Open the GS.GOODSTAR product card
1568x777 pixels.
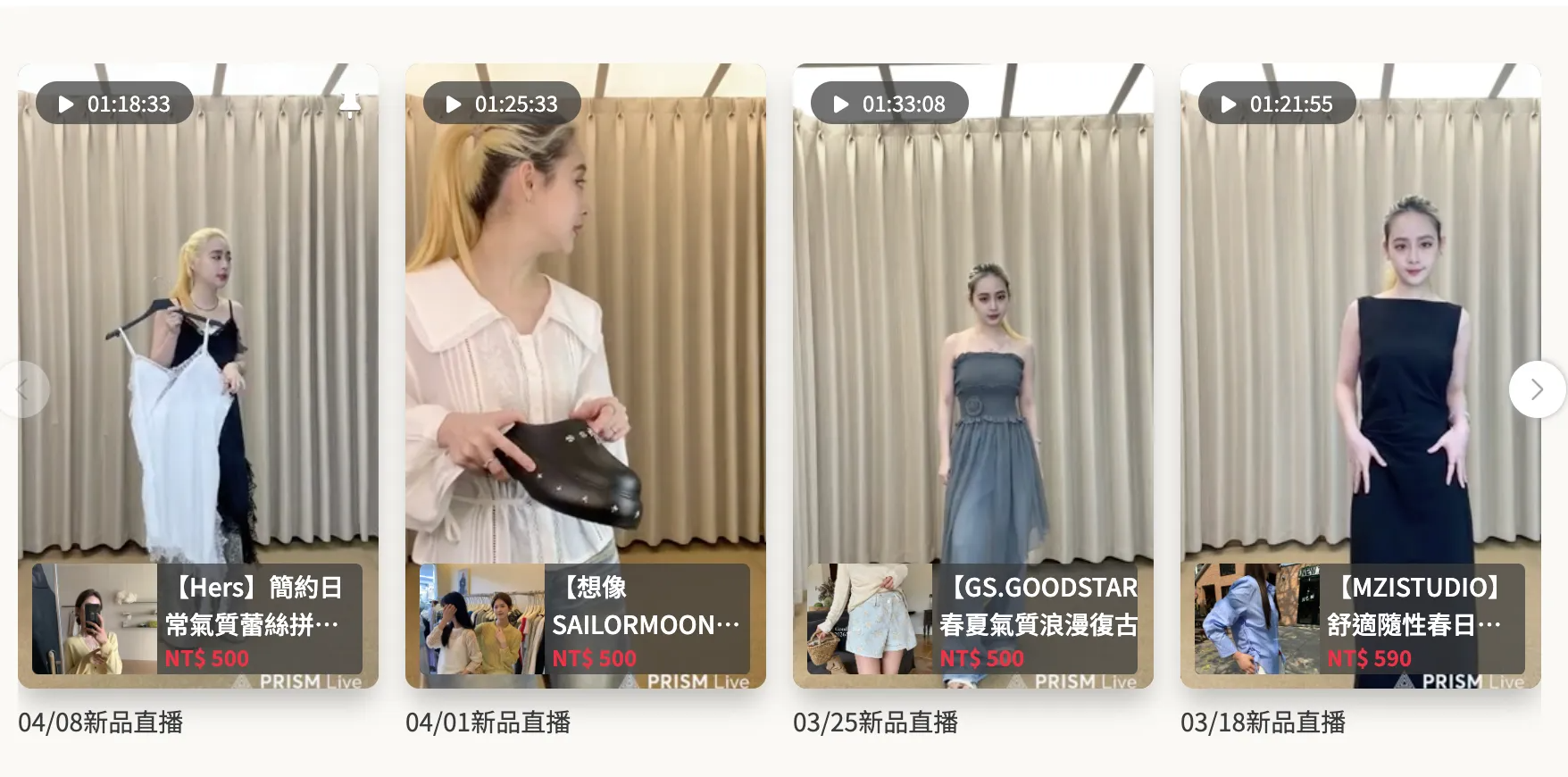coord(972,619)
